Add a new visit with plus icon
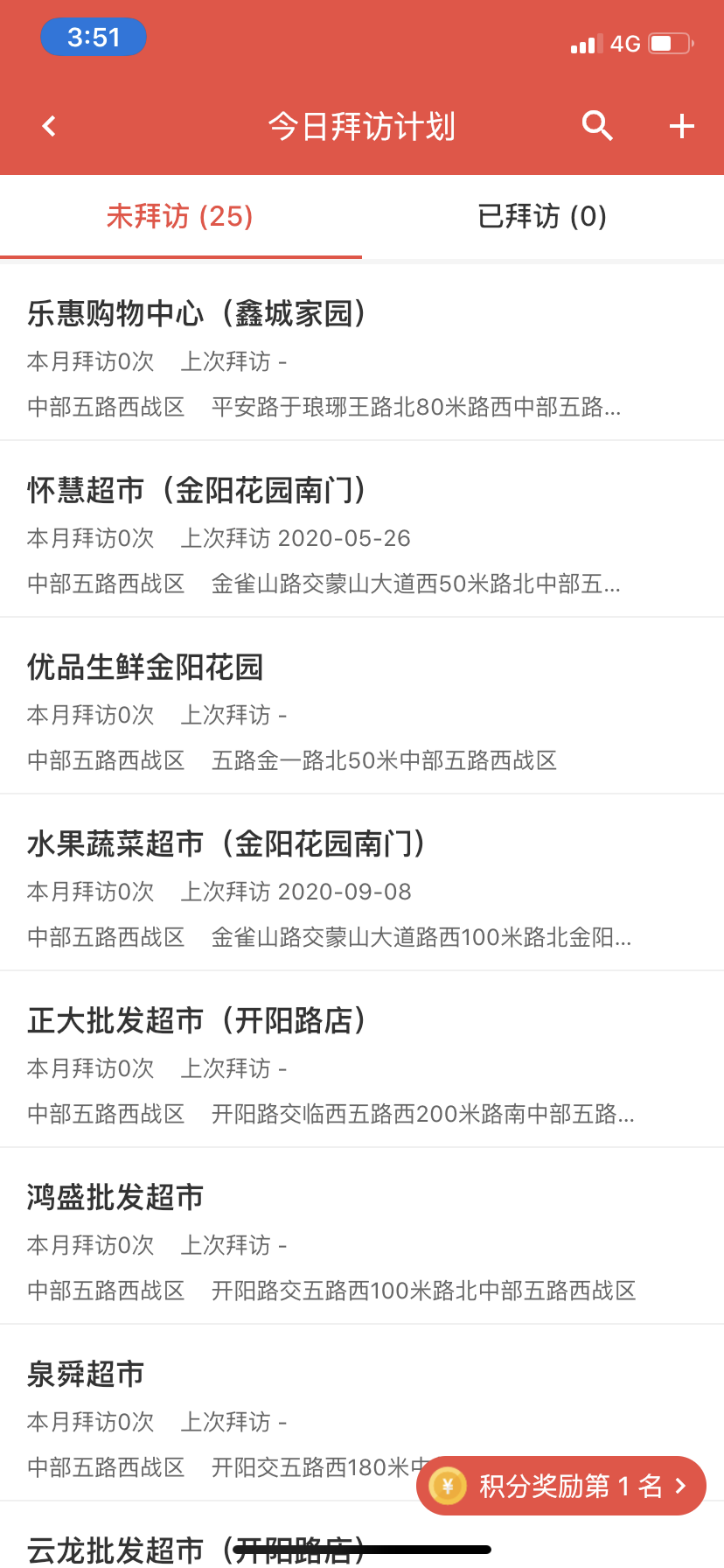 point(681,127)
